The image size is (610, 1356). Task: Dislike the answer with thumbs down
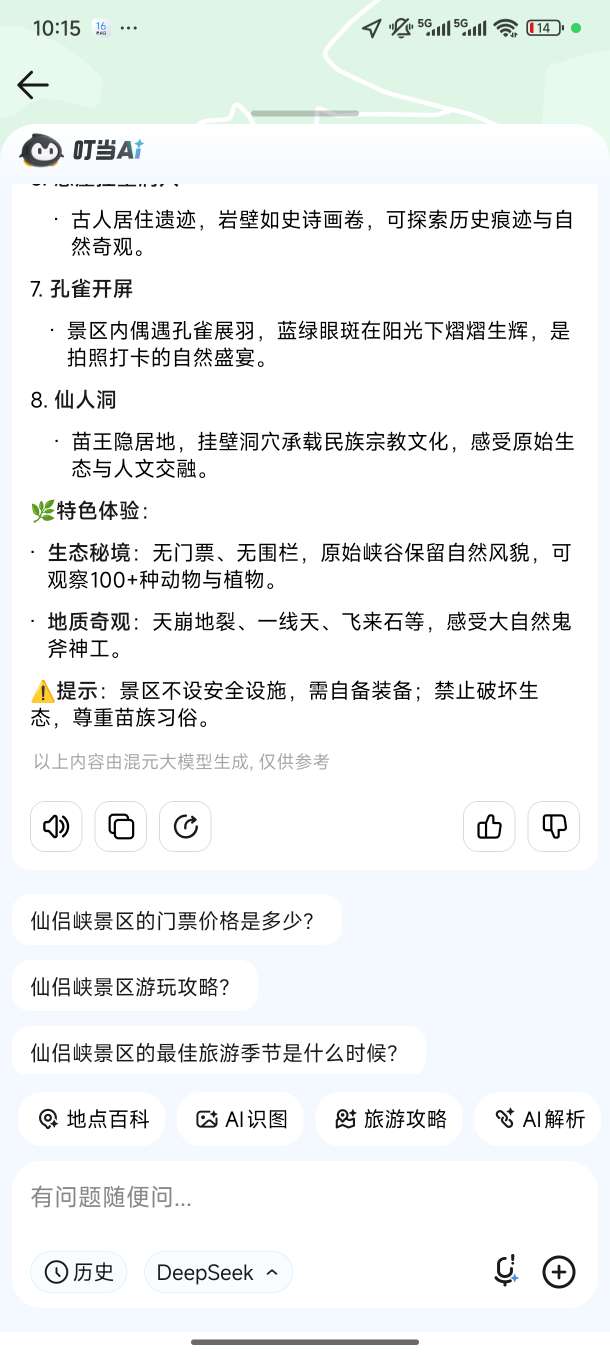click(x=553, y=826)
